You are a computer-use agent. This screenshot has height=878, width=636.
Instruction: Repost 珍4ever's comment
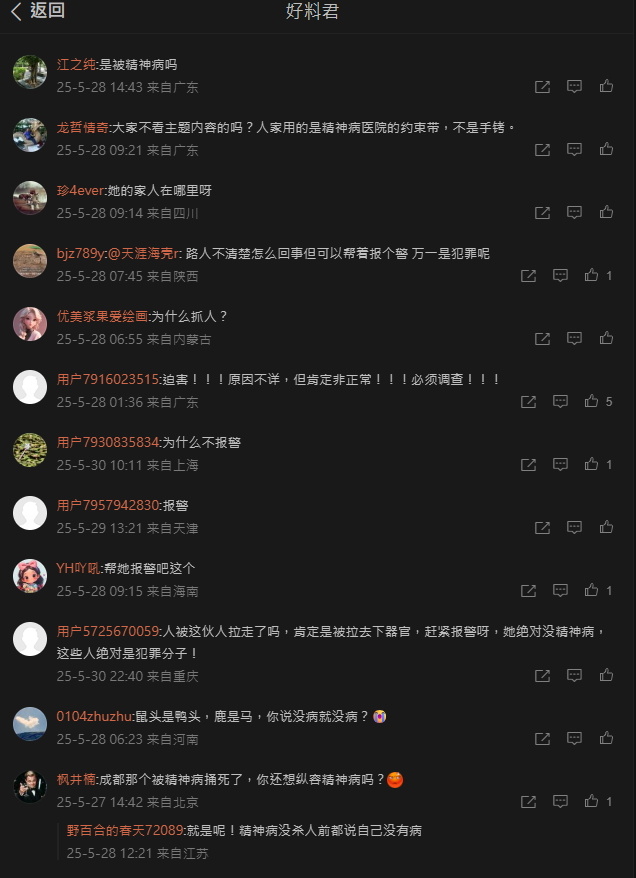(x=542, y=213)
